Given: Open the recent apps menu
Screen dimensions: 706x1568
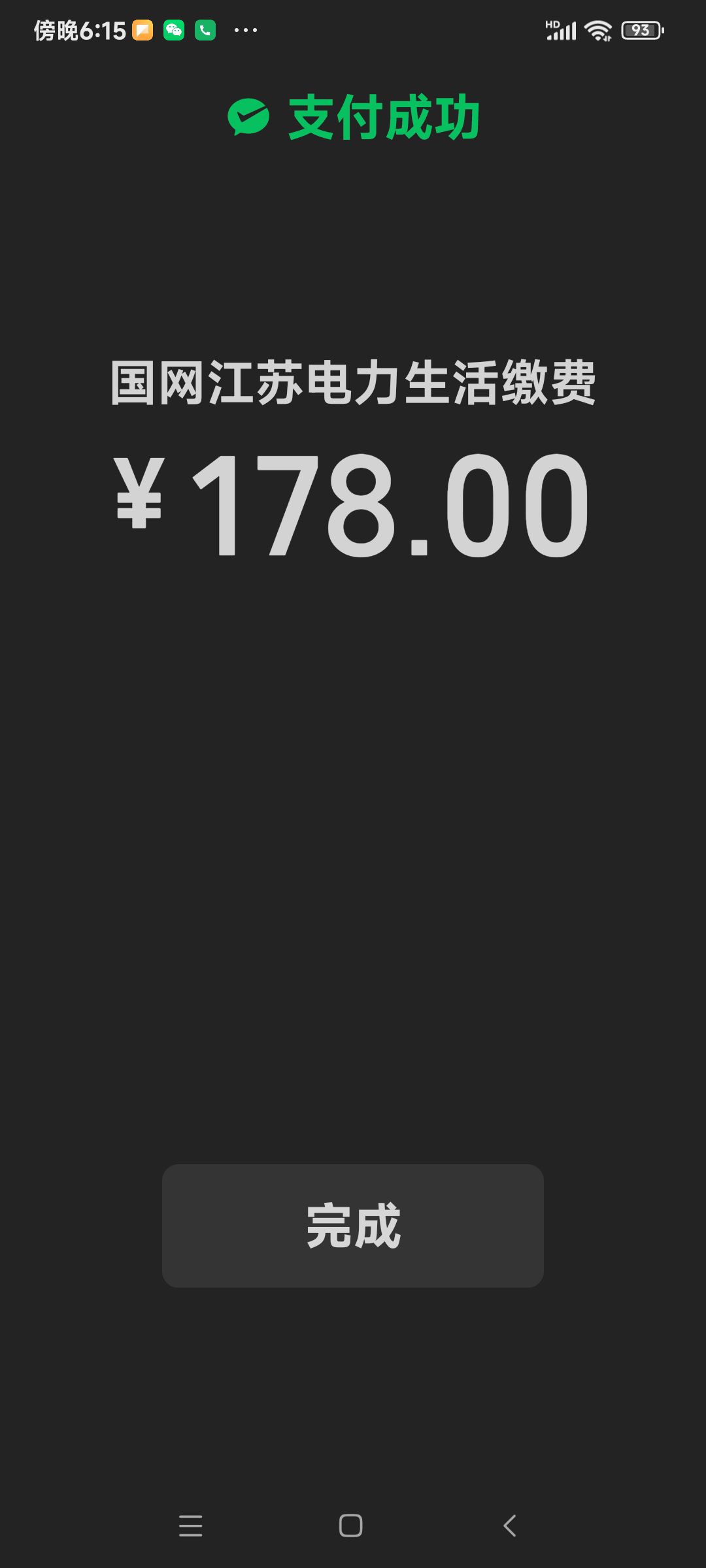Looking at the screenshot, I should (x=191, y=1526).
